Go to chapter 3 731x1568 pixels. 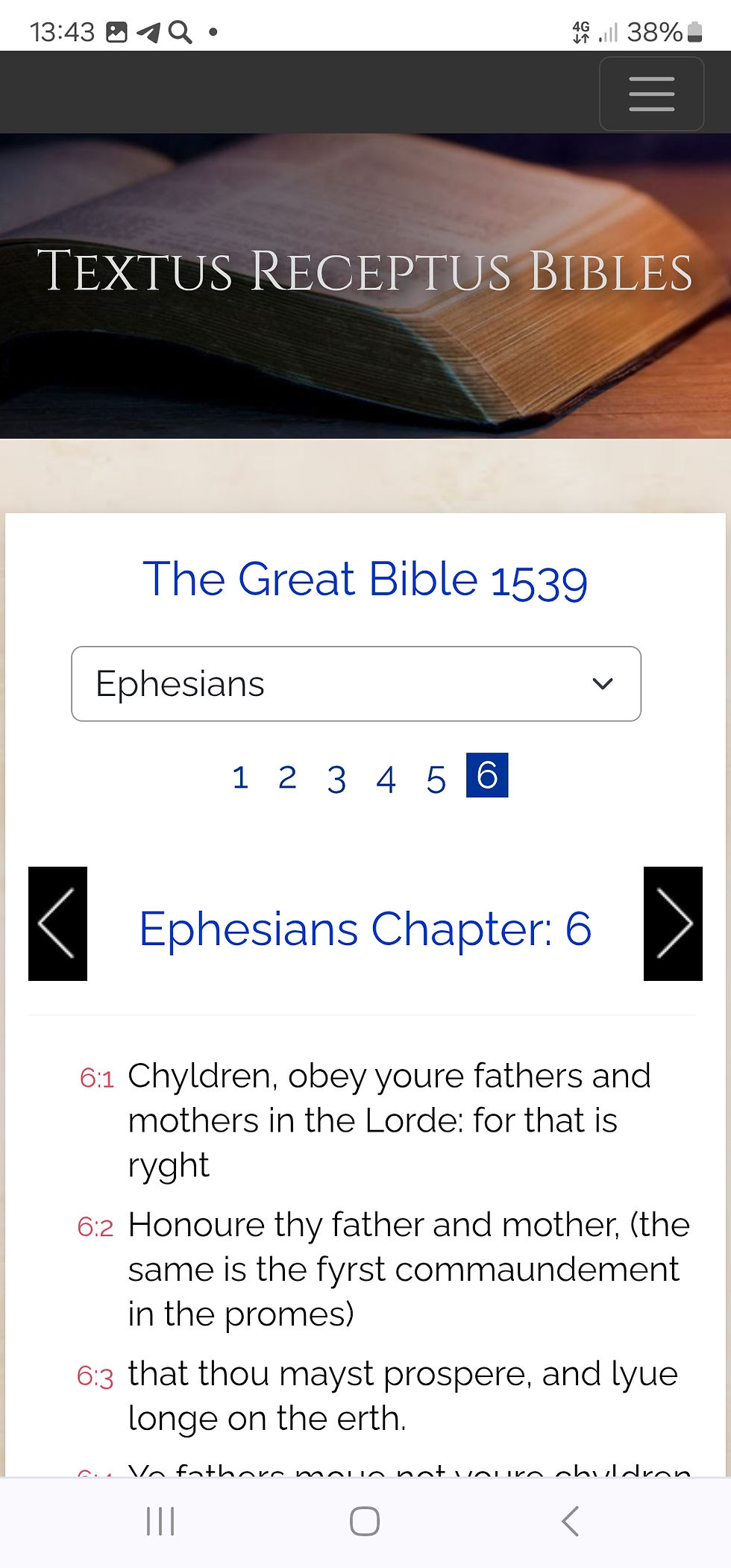point(336,779)
